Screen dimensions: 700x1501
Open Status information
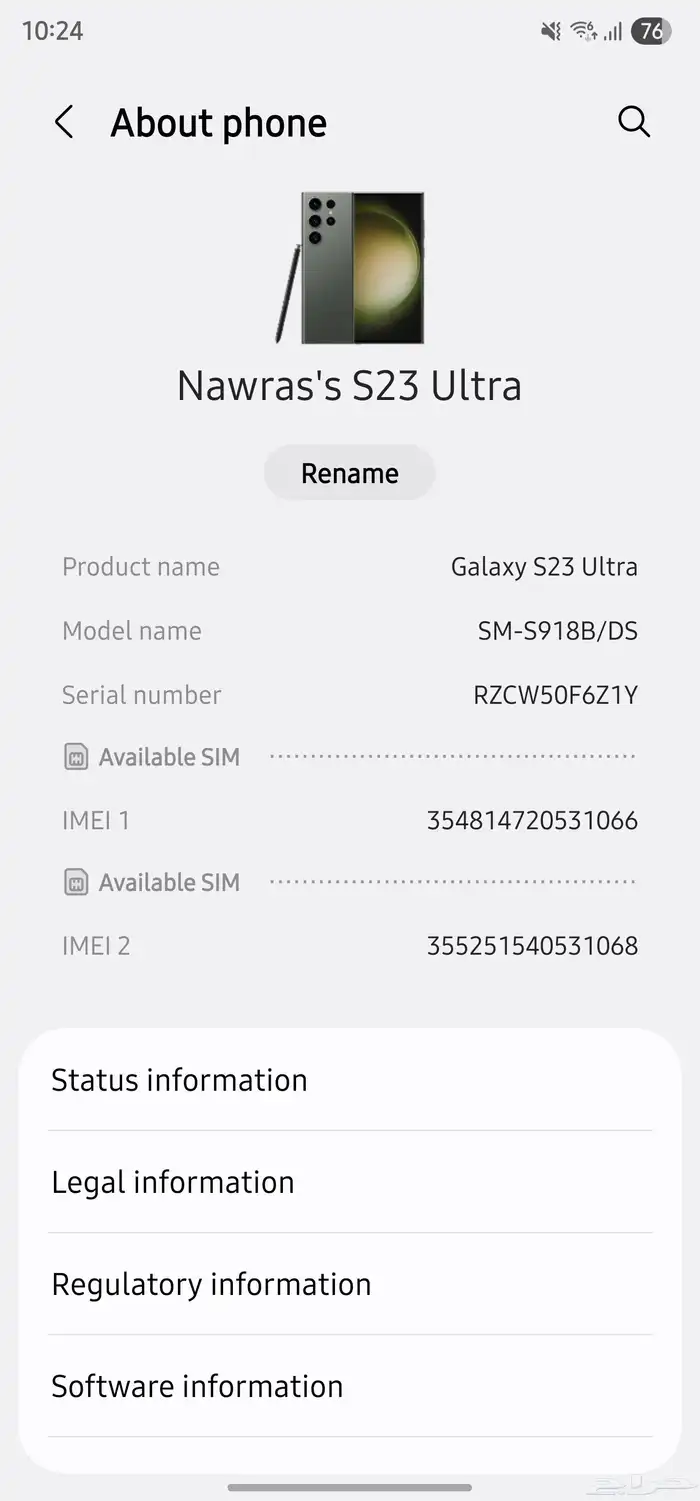point(350,1080)
